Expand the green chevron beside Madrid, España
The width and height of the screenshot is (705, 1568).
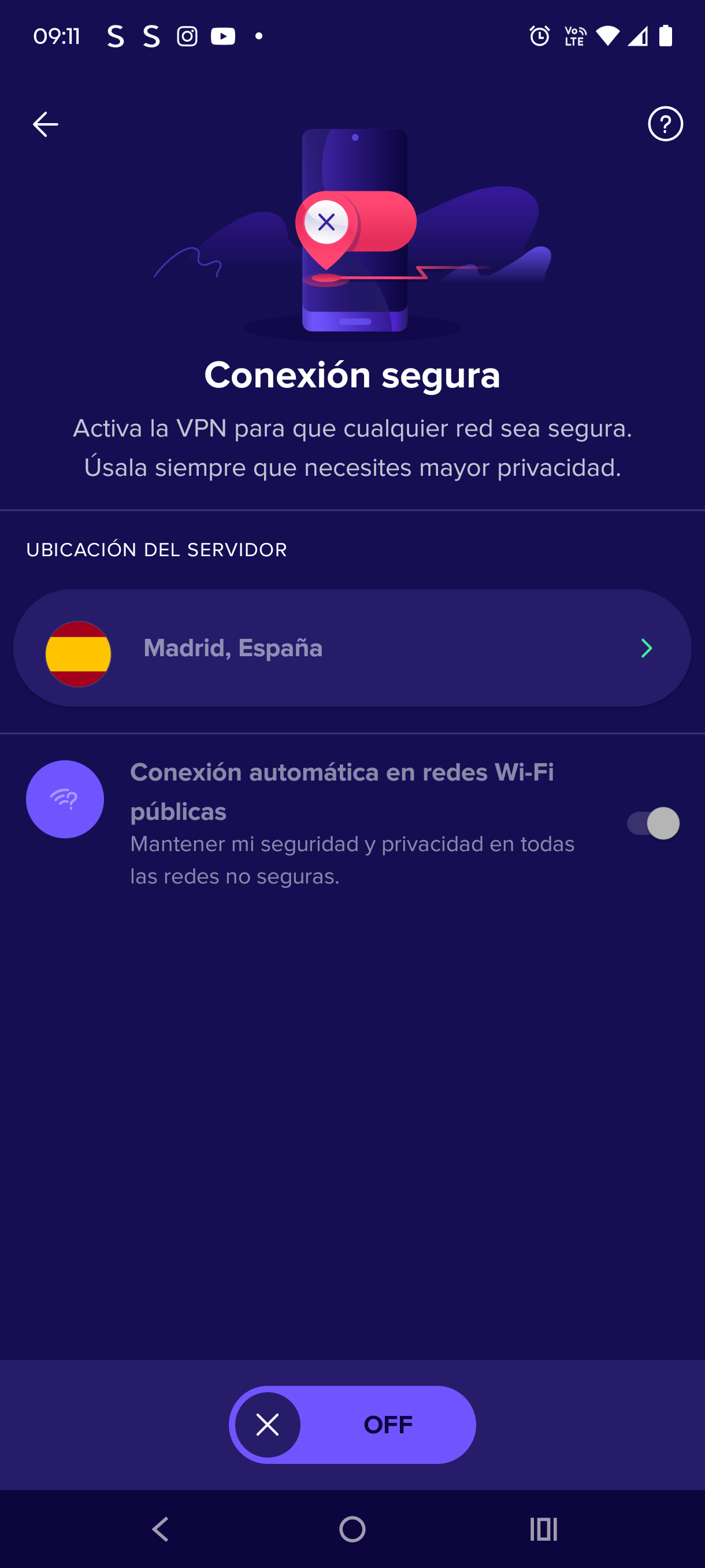pyautogui.click(x=647, y=648)
